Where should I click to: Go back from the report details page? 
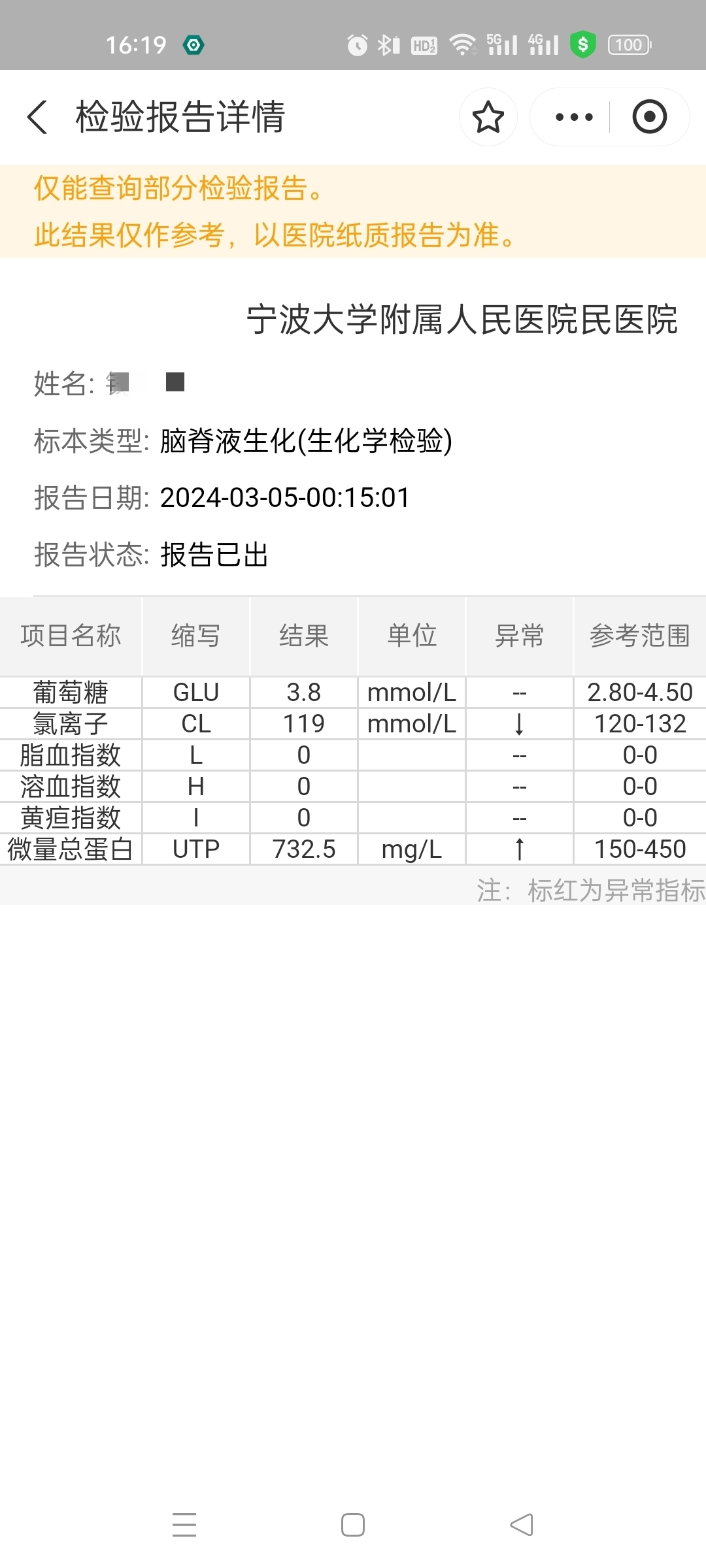tap(37, 118)
